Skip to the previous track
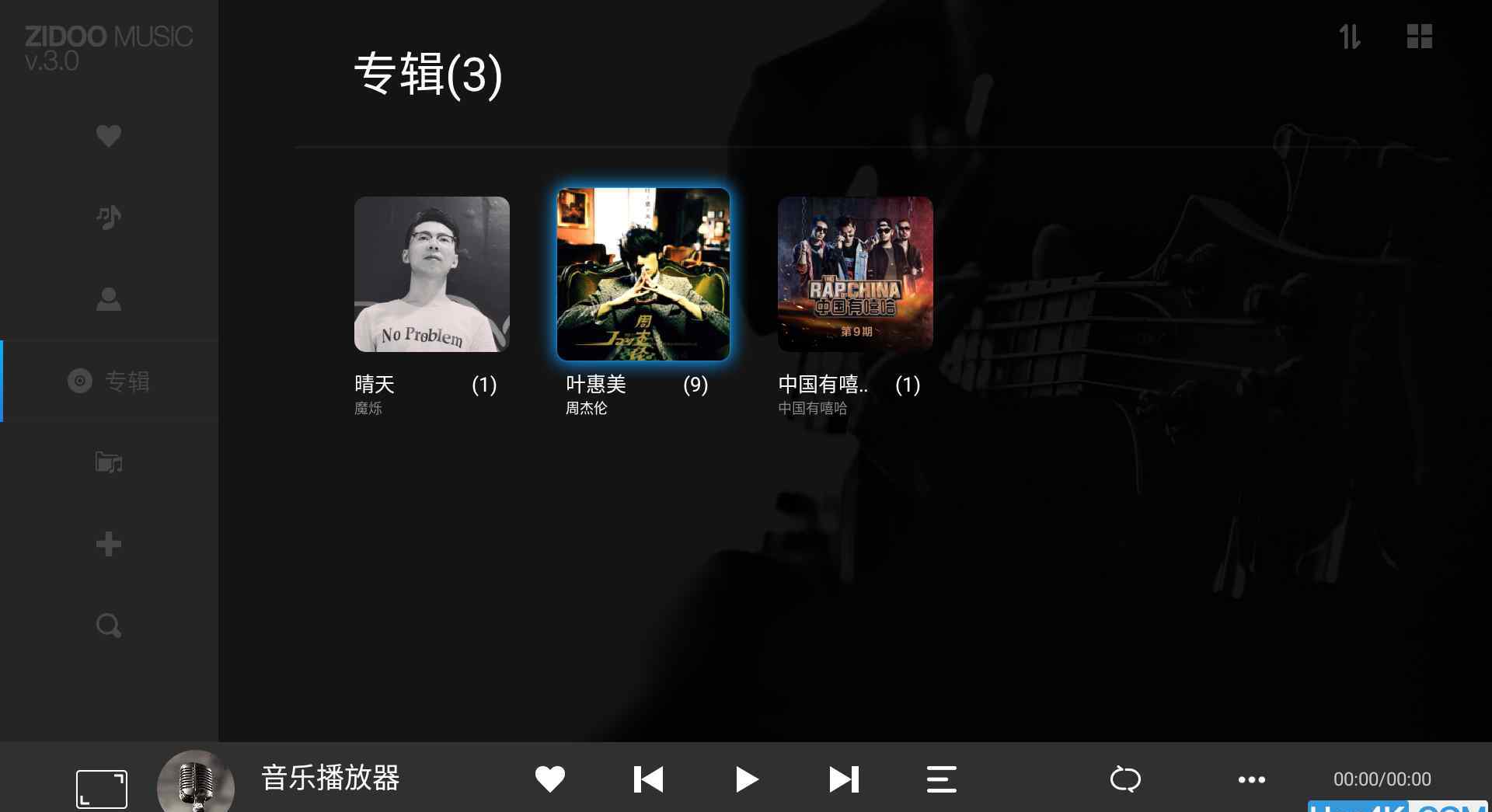 648,779
